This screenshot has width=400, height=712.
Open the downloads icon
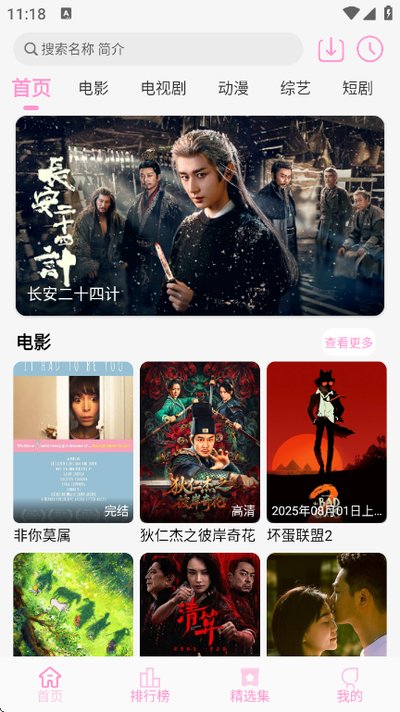331,49
